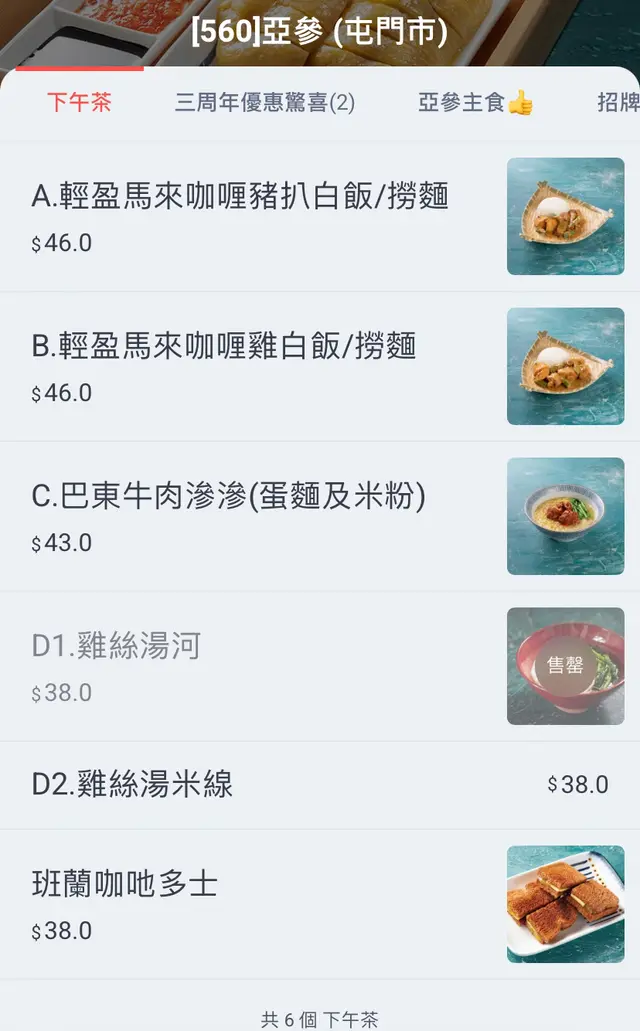Open the 招牌 tab
Image resolution: width=640 pixels, height=1031 pixels.
(x=617, y=102)
